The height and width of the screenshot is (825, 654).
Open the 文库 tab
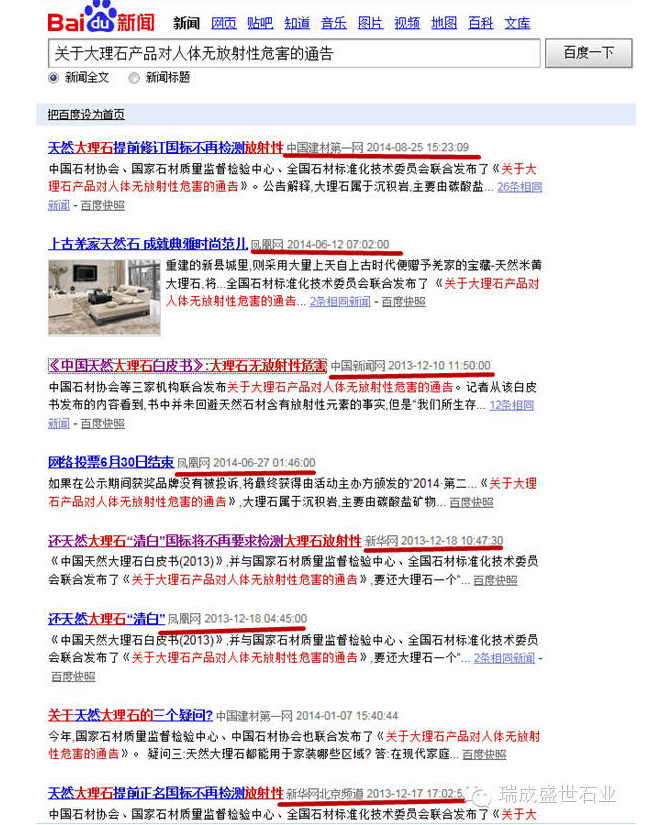coord(517,22)
